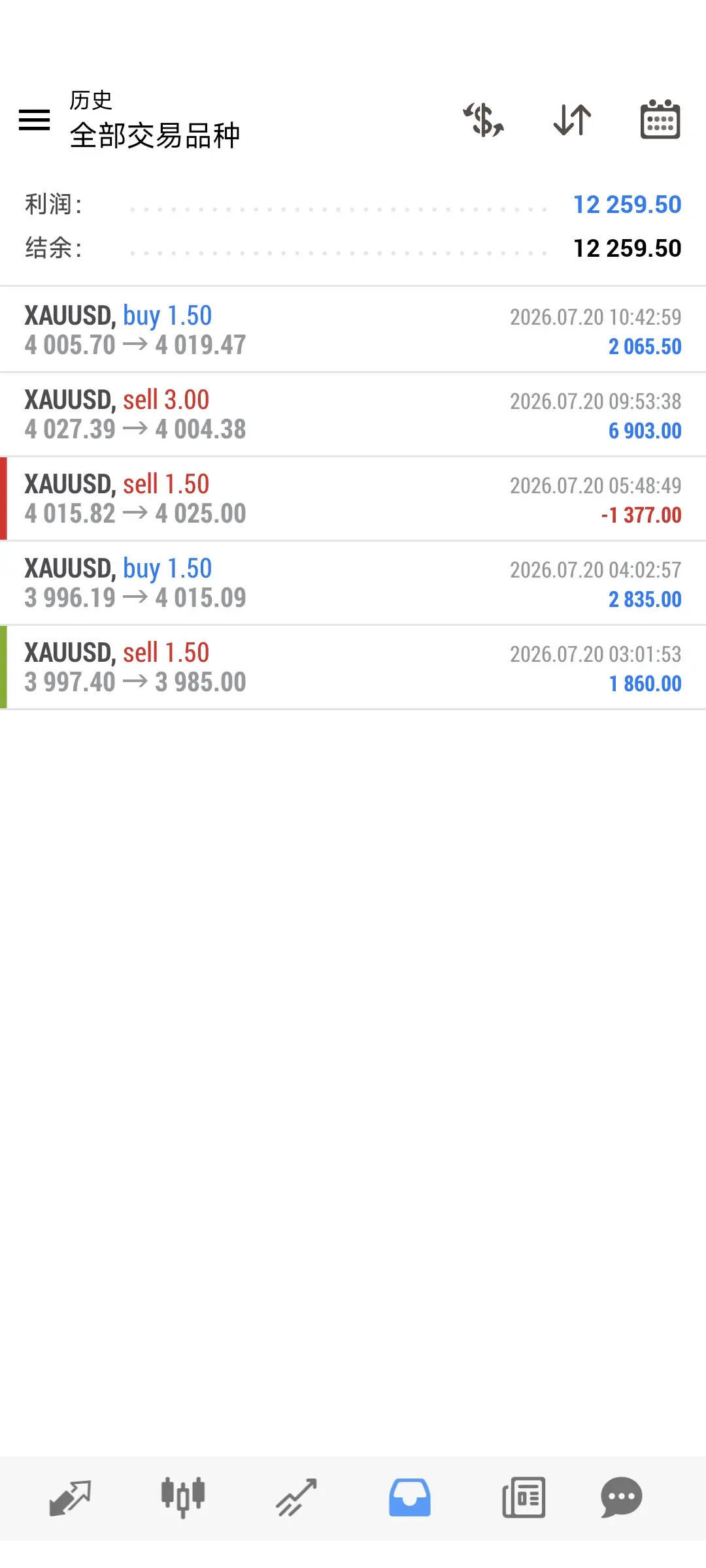Image resolution: width=706 pixels, height=1568 pixels.
Task: Switch to the trade tab
Action: pos(296,1497)
